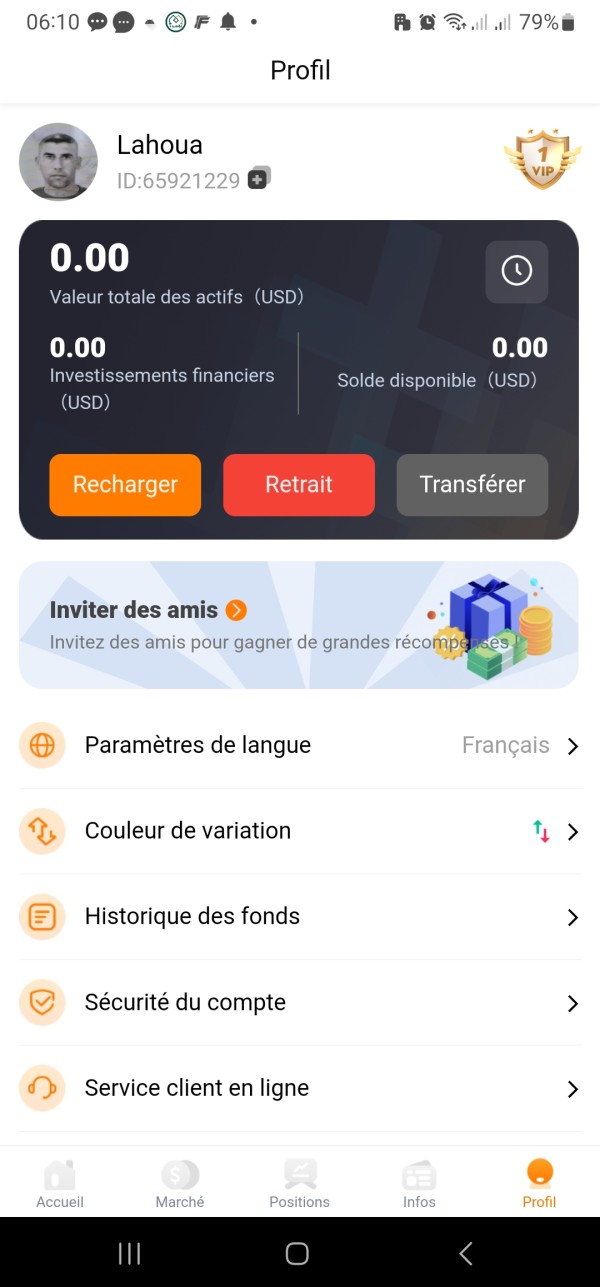Copy the user ID number

click(259, 179)
